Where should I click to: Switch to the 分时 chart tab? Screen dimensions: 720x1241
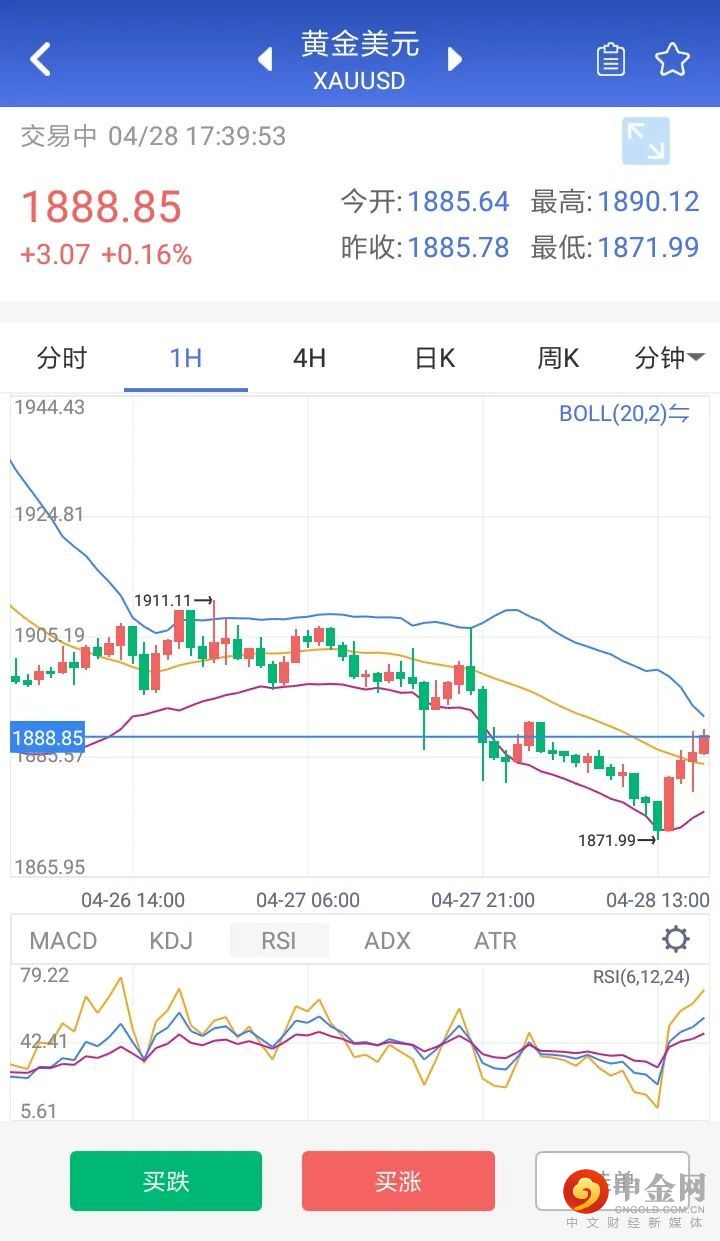pyautogui.click(x=62, y=358)
